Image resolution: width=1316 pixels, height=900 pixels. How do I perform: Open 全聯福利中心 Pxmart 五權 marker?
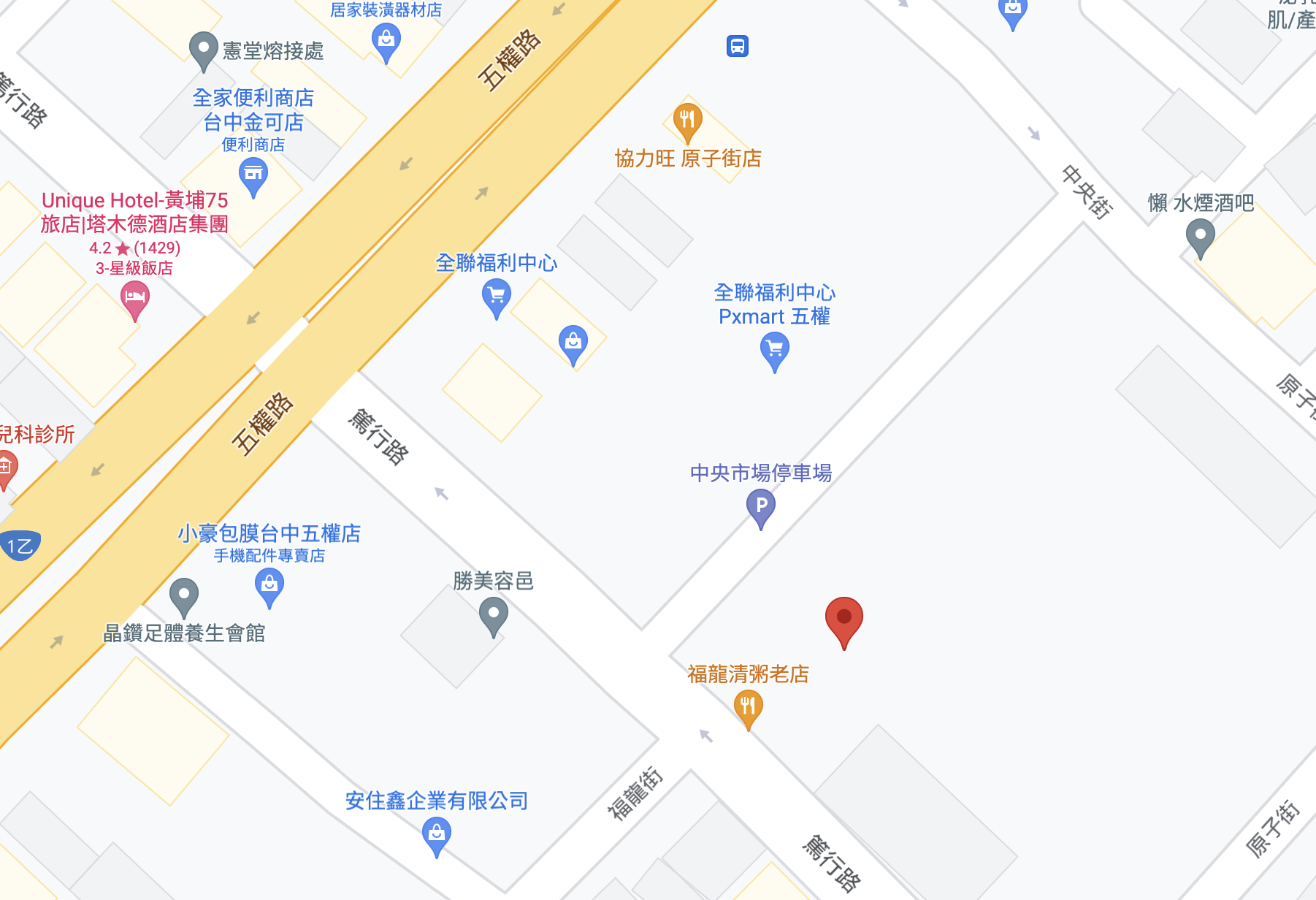(x=774, y=350)
